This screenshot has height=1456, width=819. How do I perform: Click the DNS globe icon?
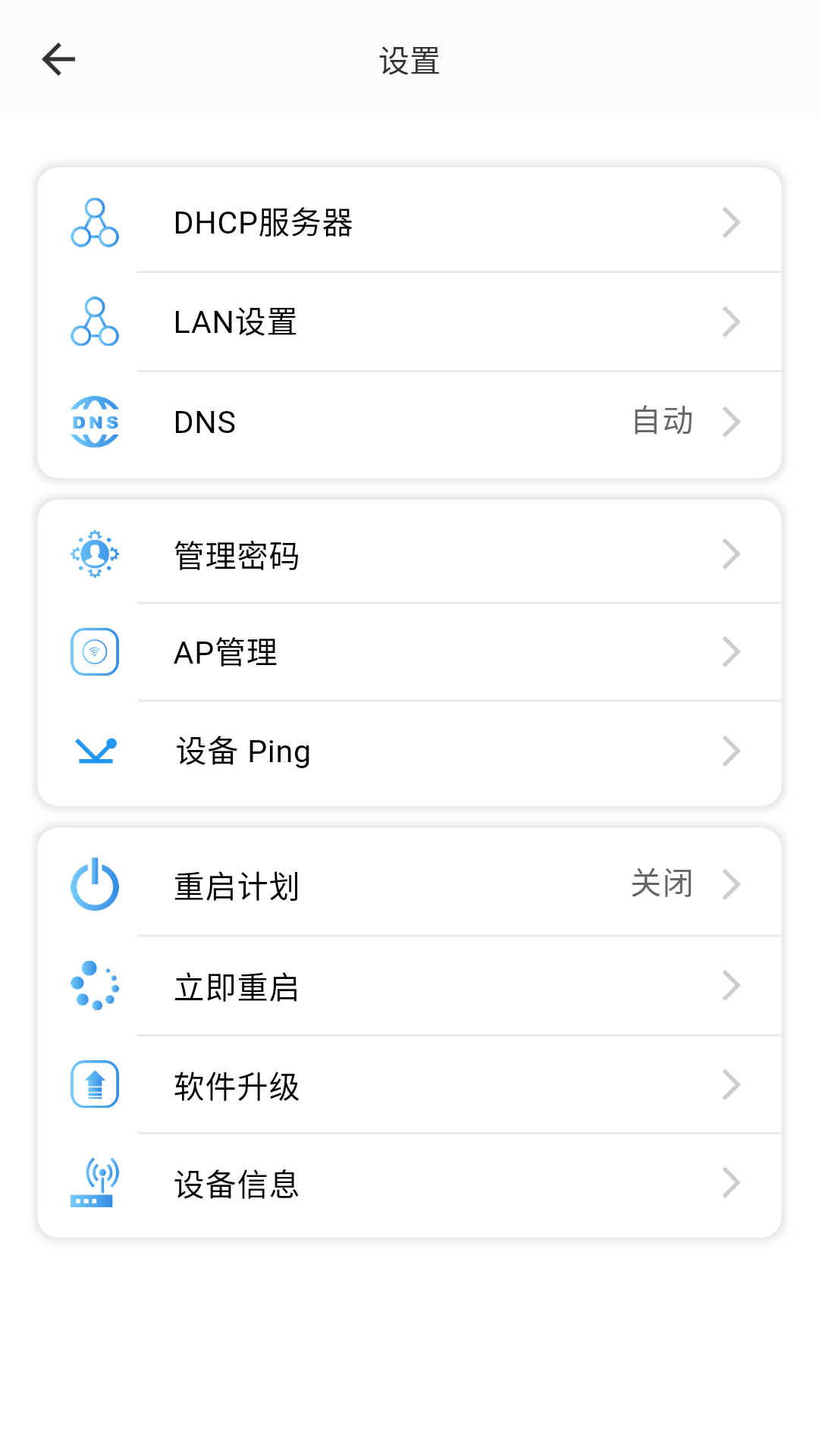pos(94,422)
